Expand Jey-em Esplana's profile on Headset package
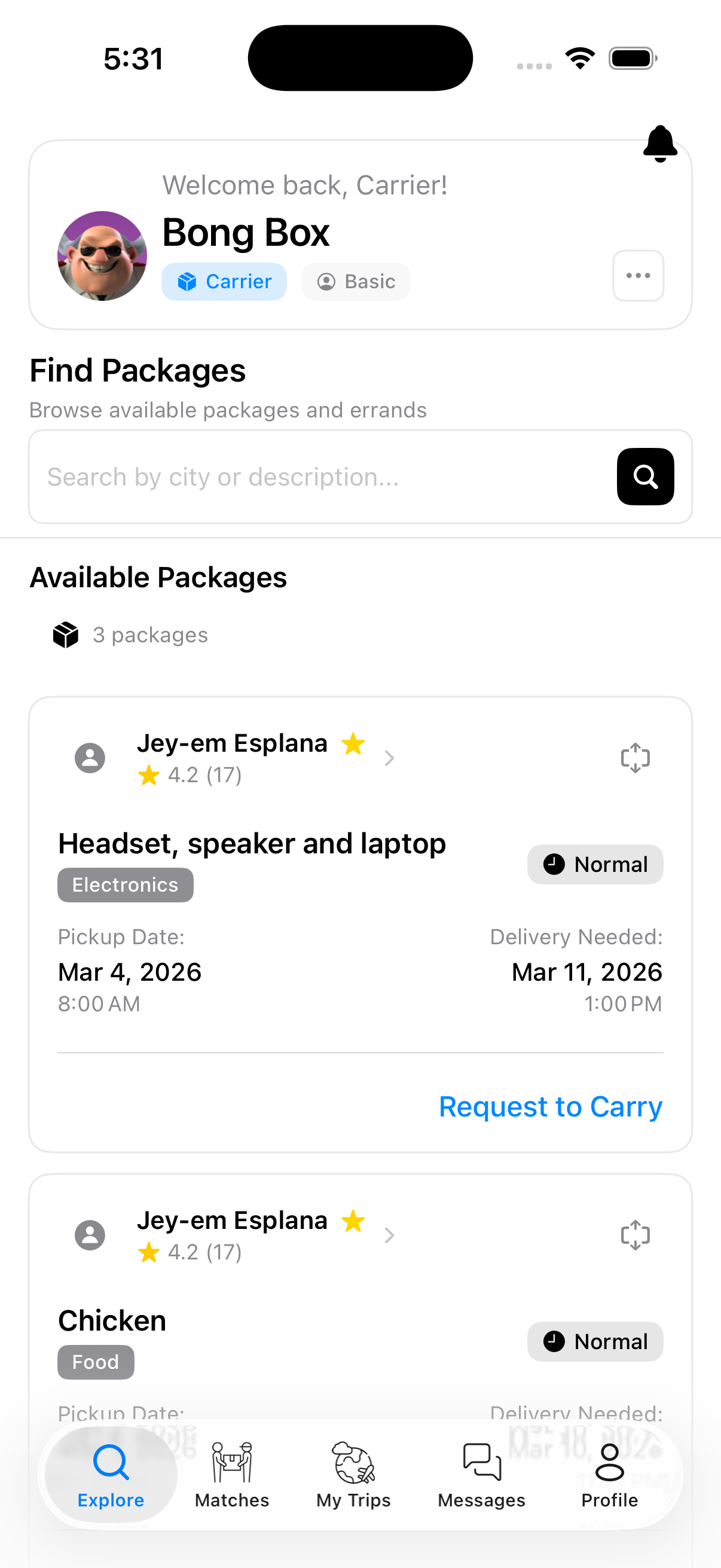 (389, 757)
